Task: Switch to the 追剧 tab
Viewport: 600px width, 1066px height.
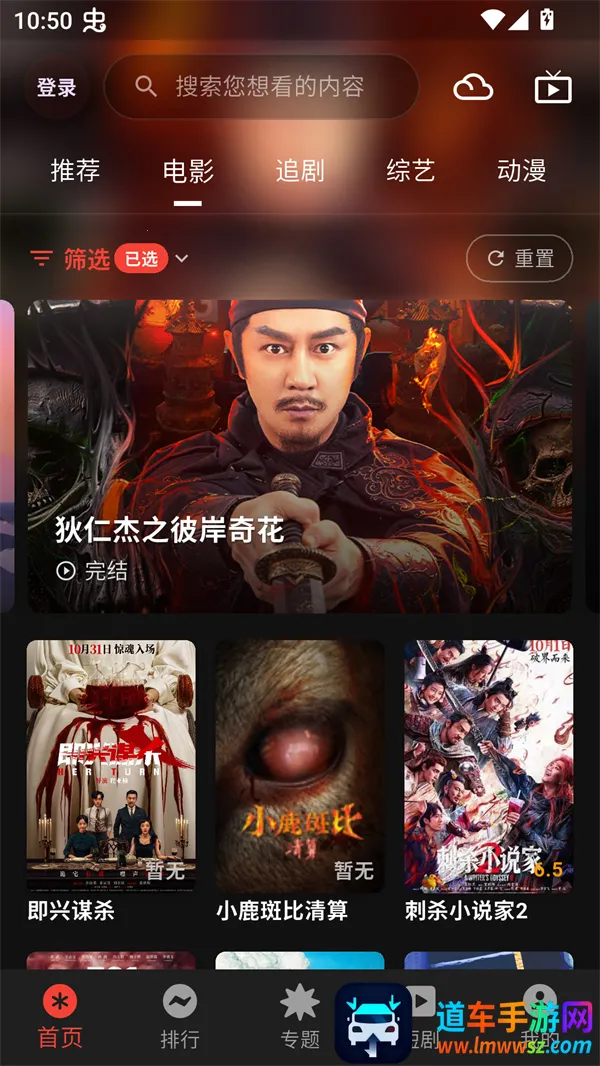Action: [299, 171]
